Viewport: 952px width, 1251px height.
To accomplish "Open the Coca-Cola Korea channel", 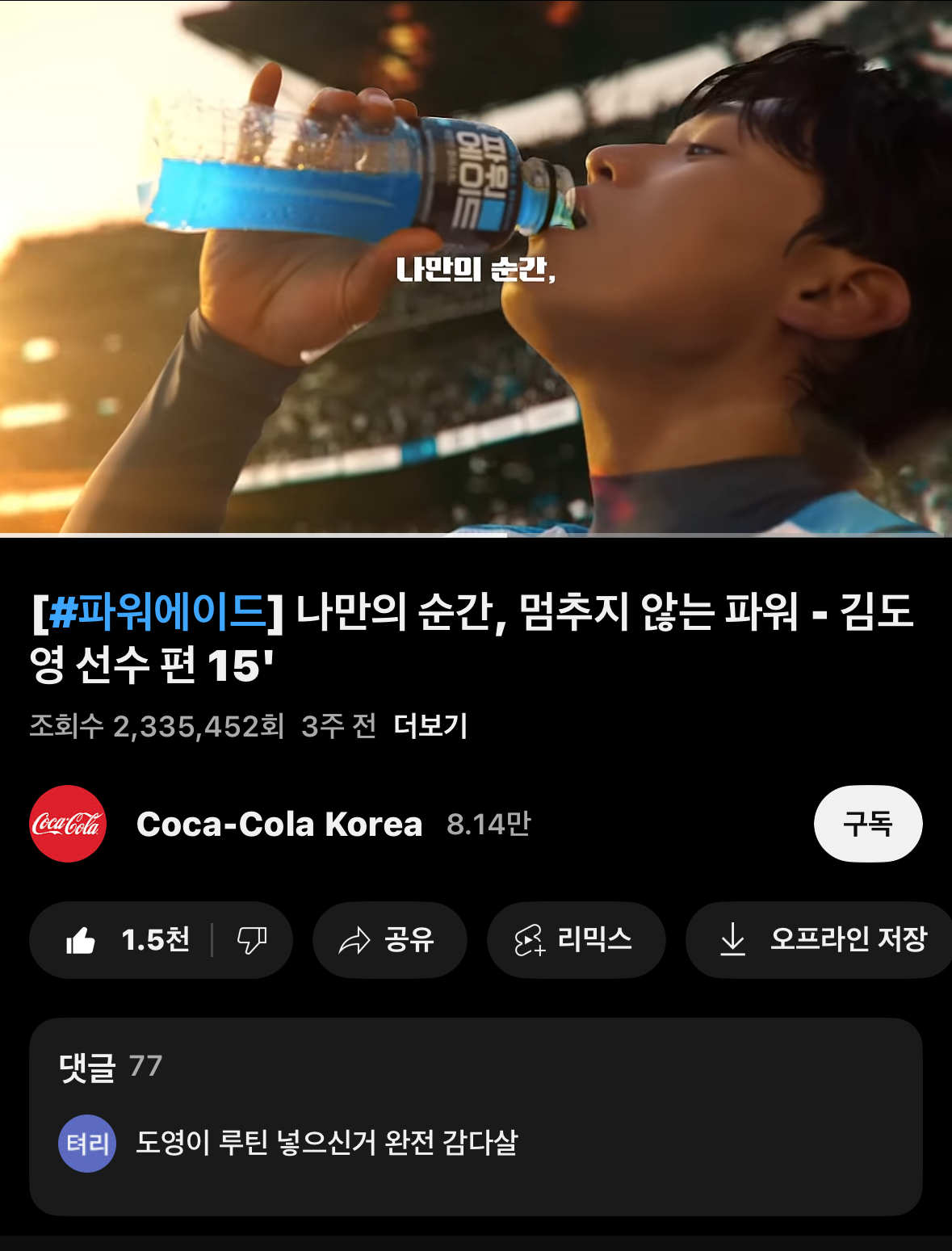I will click(279, 824).
